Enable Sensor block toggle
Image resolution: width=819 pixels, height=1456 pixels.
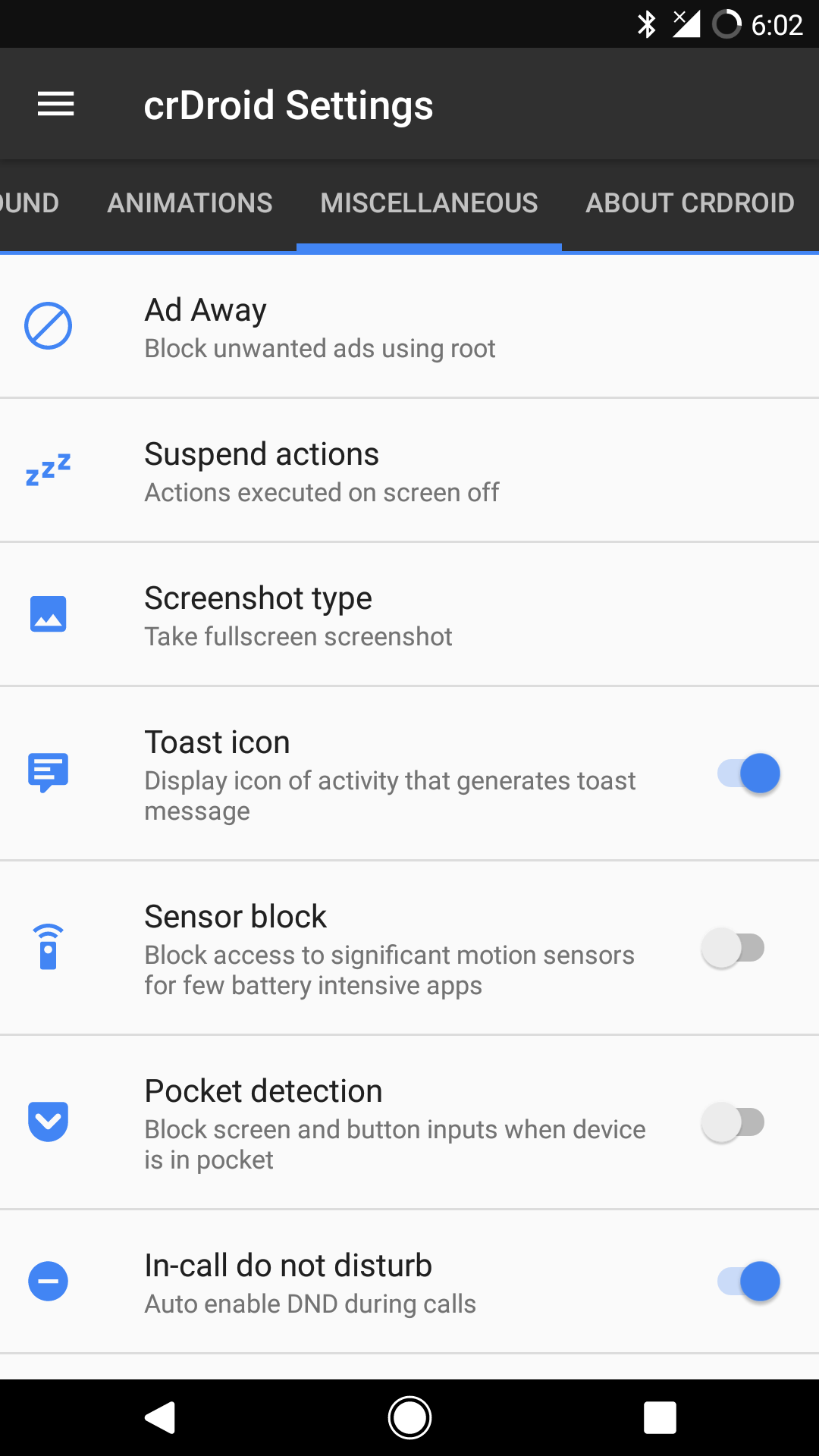tap(733, 948)
